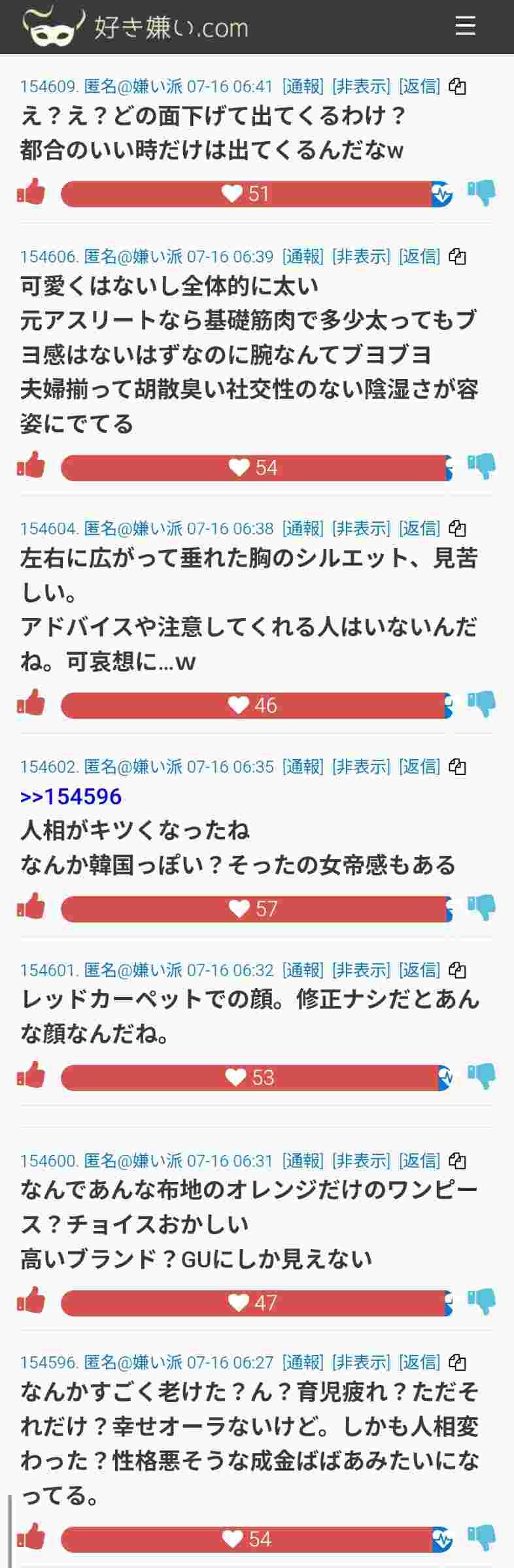Report comment 154604 via 通報

pyautogui.click(x=303, y=528)
